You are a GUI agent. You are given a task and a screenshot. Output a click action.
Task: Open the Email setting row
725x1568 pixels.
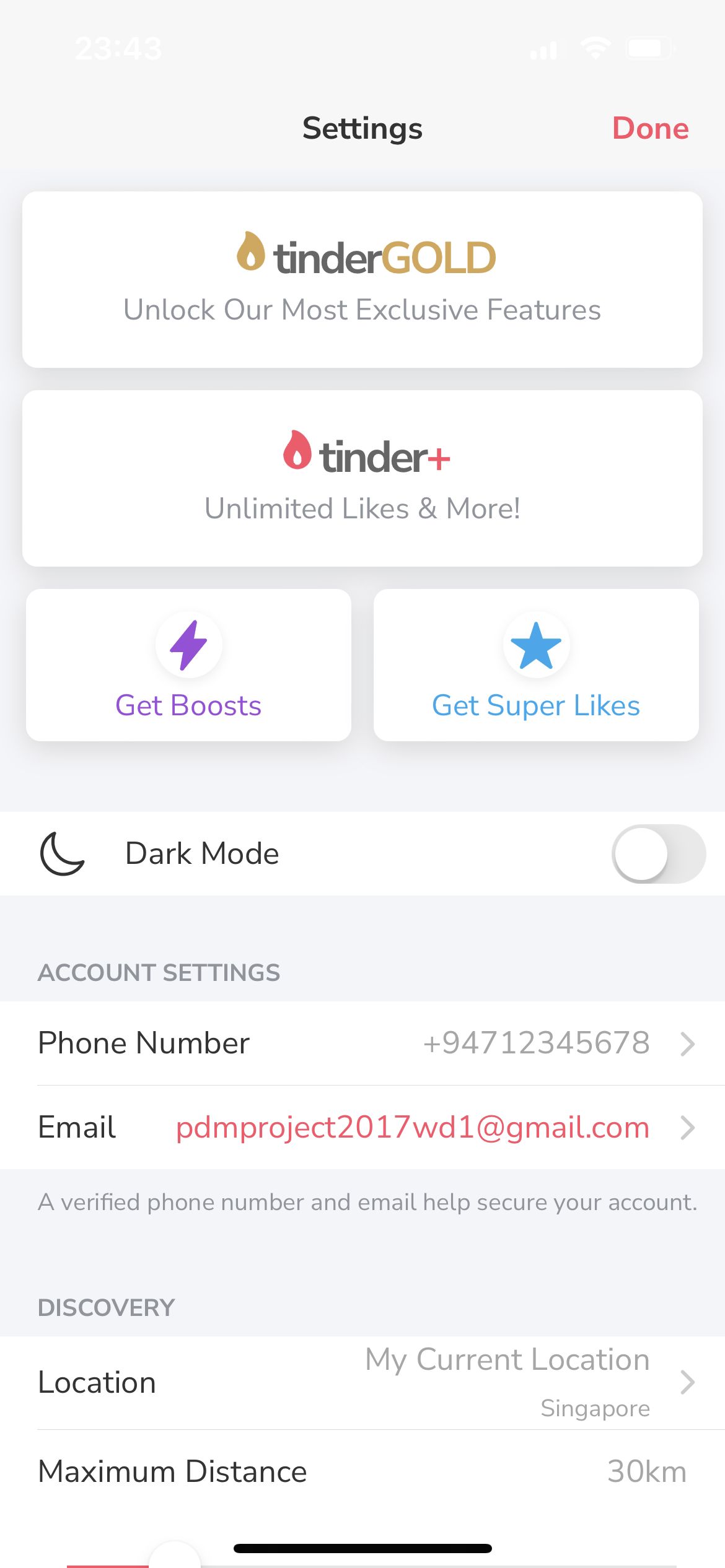[362, 1127]
